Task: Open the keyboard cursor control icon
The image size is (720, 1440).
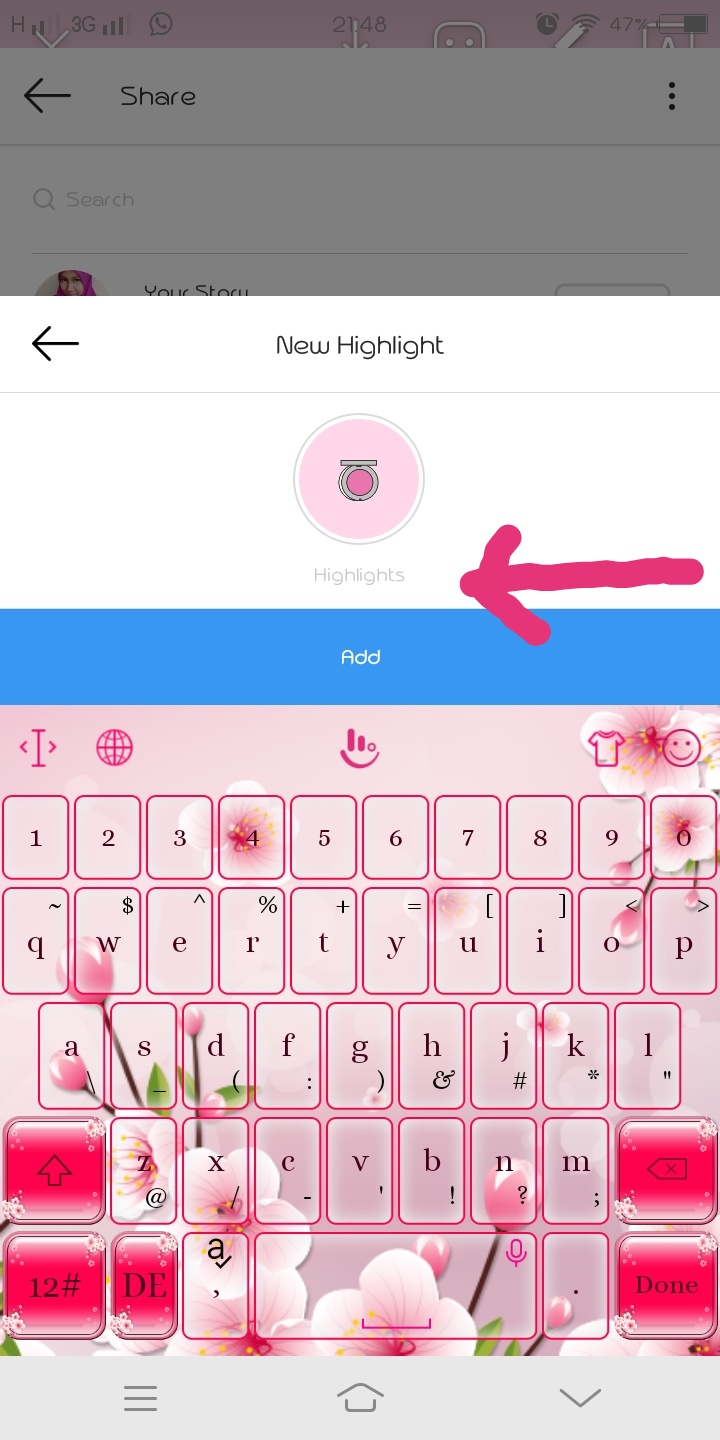Action: pyautogui.click(x=38, y=747)
